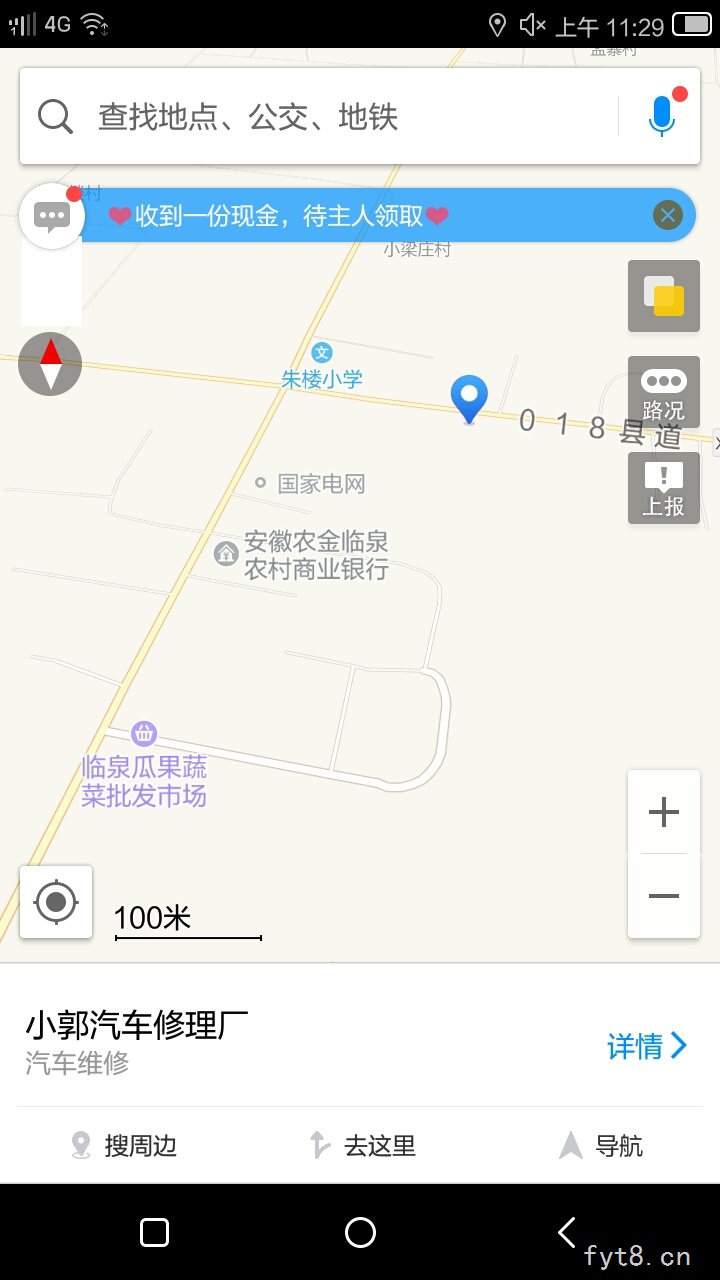Image resolution: width=720 pixels, height=1280 pixels.
Task: Center the map on my location
Action: coord(56,902)
